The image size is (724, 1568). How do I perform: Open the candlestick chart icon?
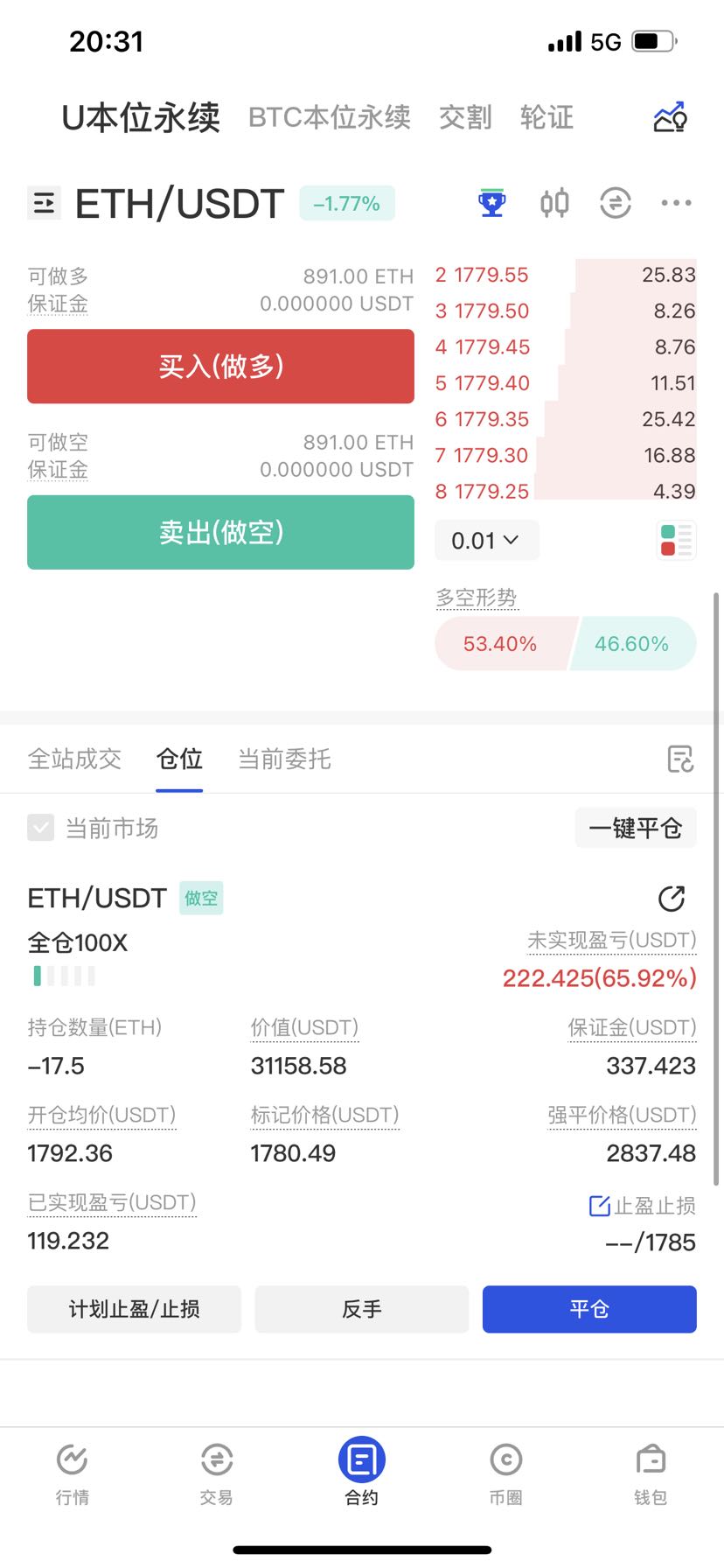[554, 203]
